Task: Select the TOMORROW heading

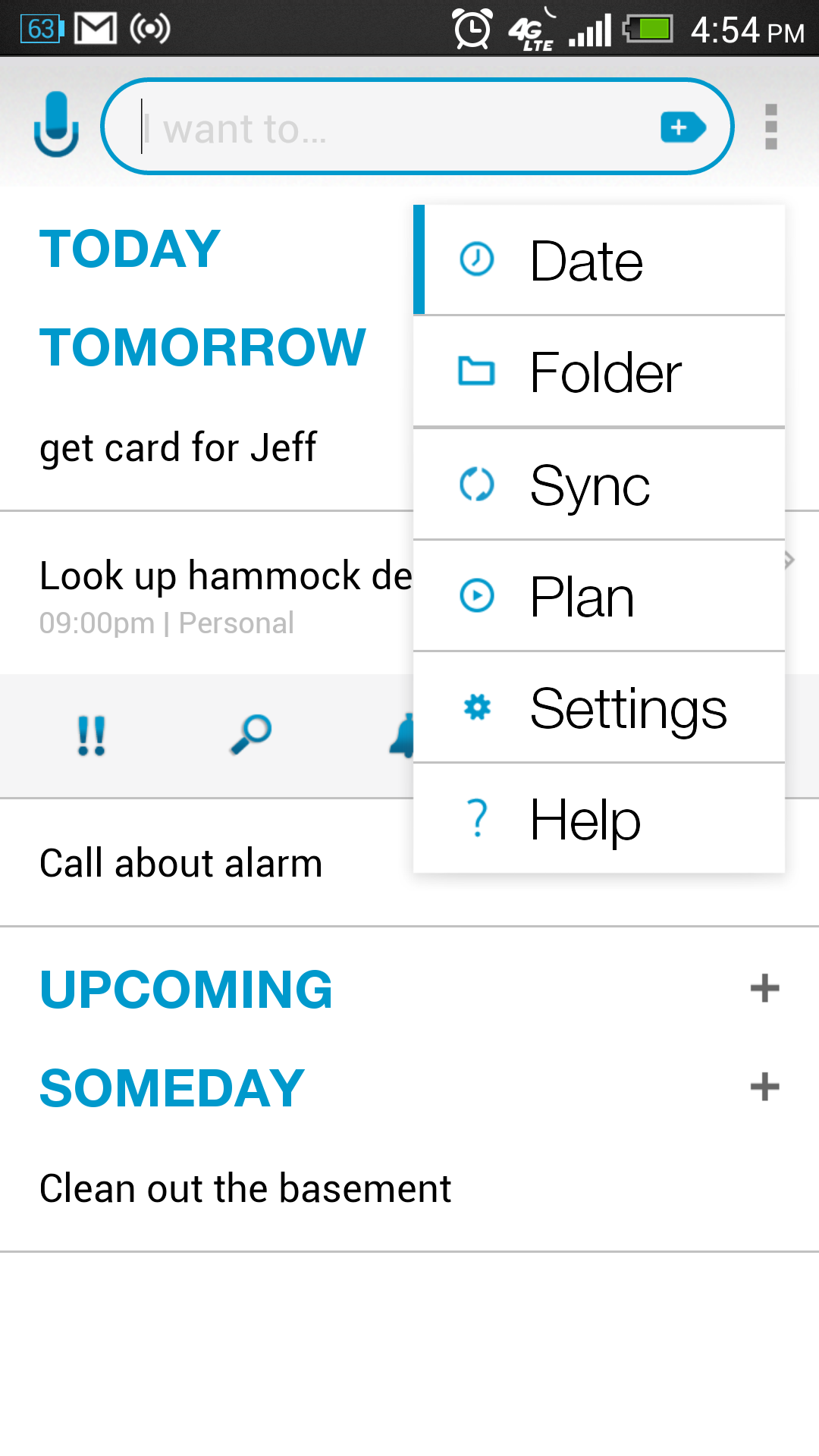Action: pos(203,347)
